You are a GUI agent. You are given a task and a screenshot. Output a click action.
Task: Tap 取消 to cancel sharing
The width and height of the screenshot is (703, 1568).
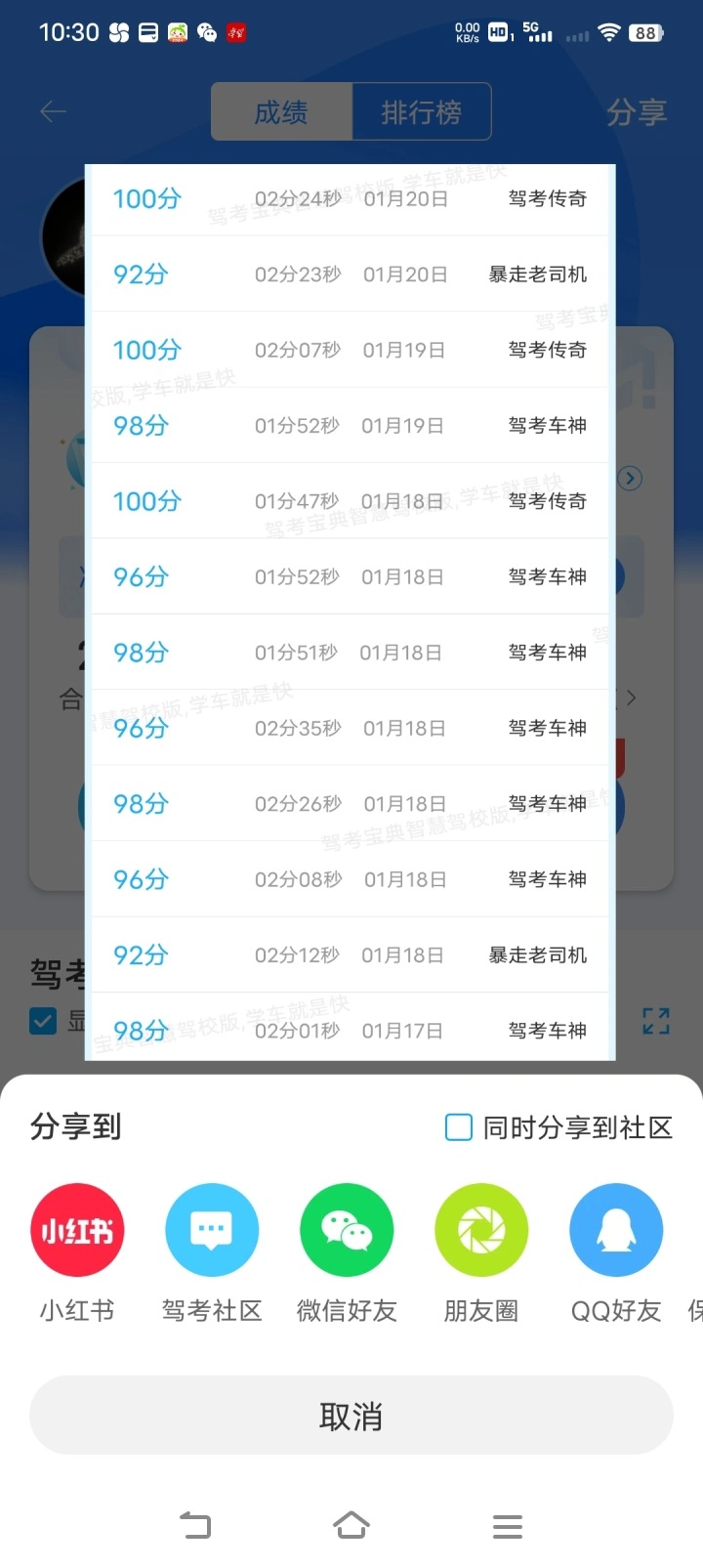coord(351,1415)
